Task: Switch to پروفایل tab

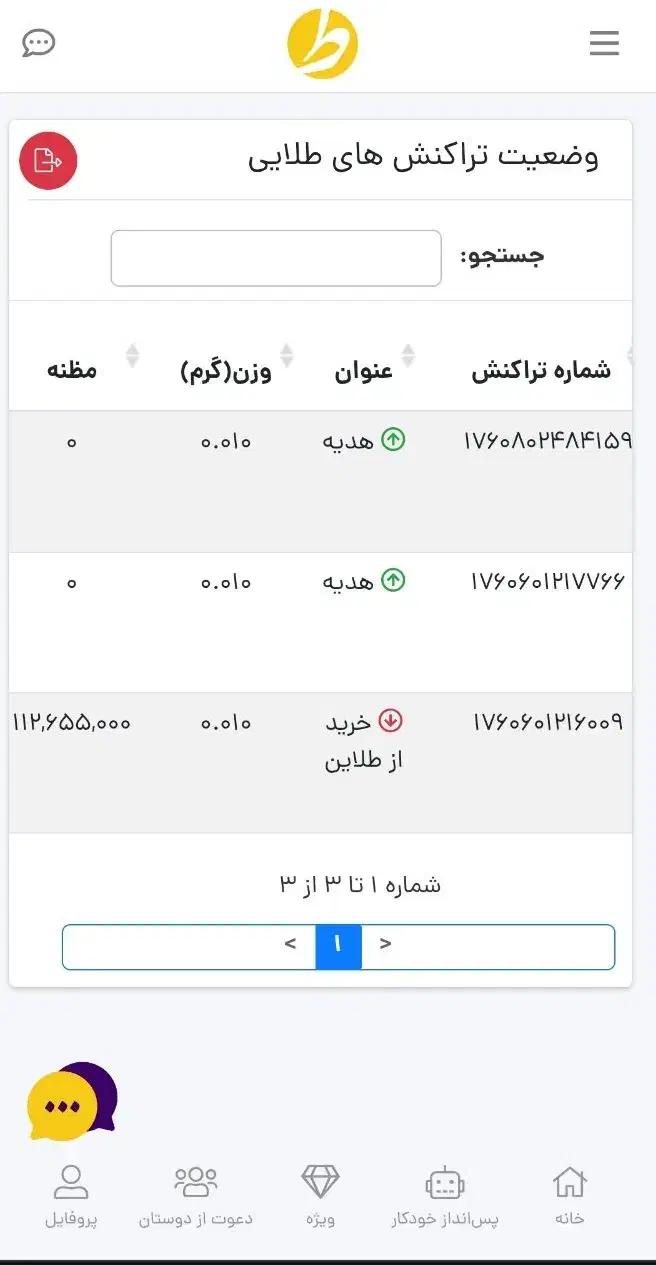Action: pyautogui.click(x=71, y=1196)
